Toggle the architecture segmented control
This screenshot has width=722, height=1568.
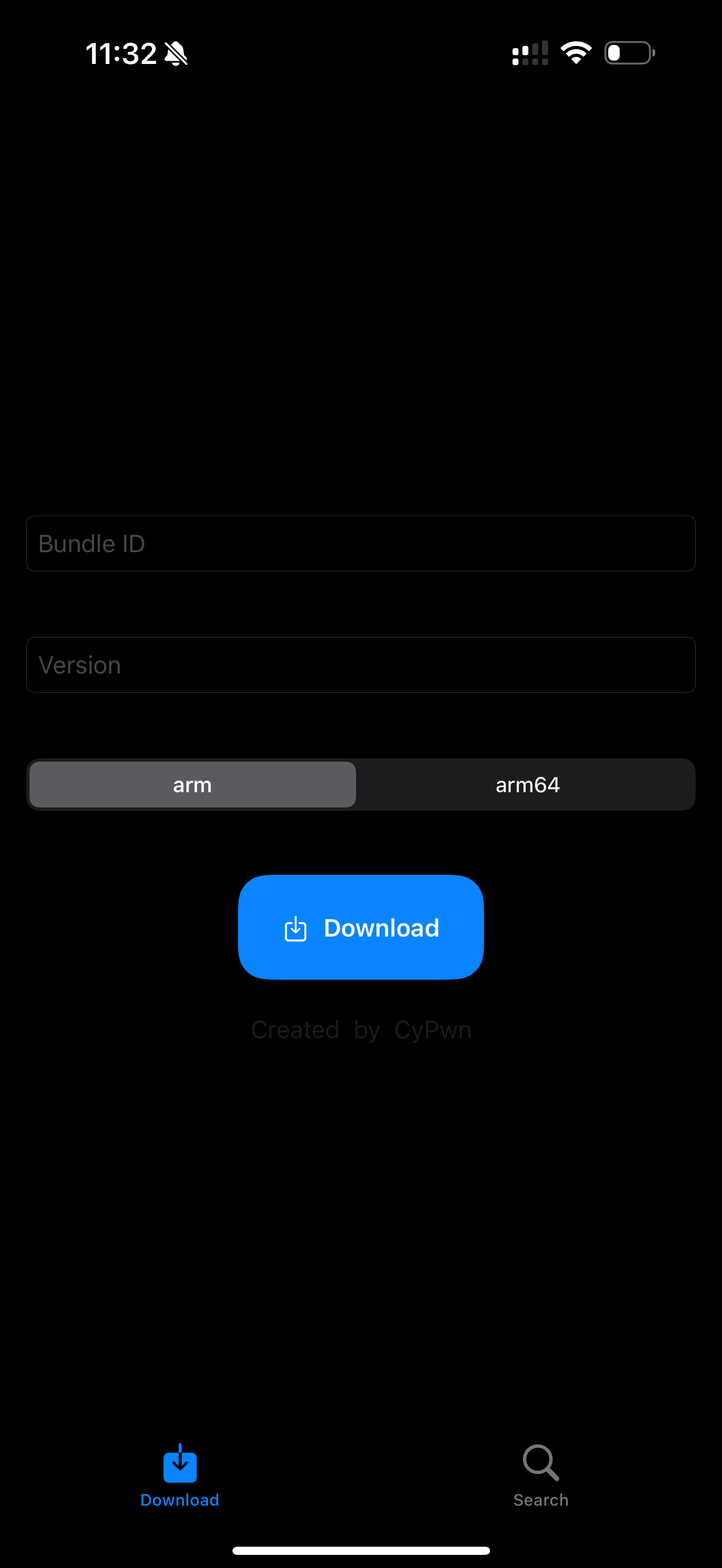click(361, 785)
